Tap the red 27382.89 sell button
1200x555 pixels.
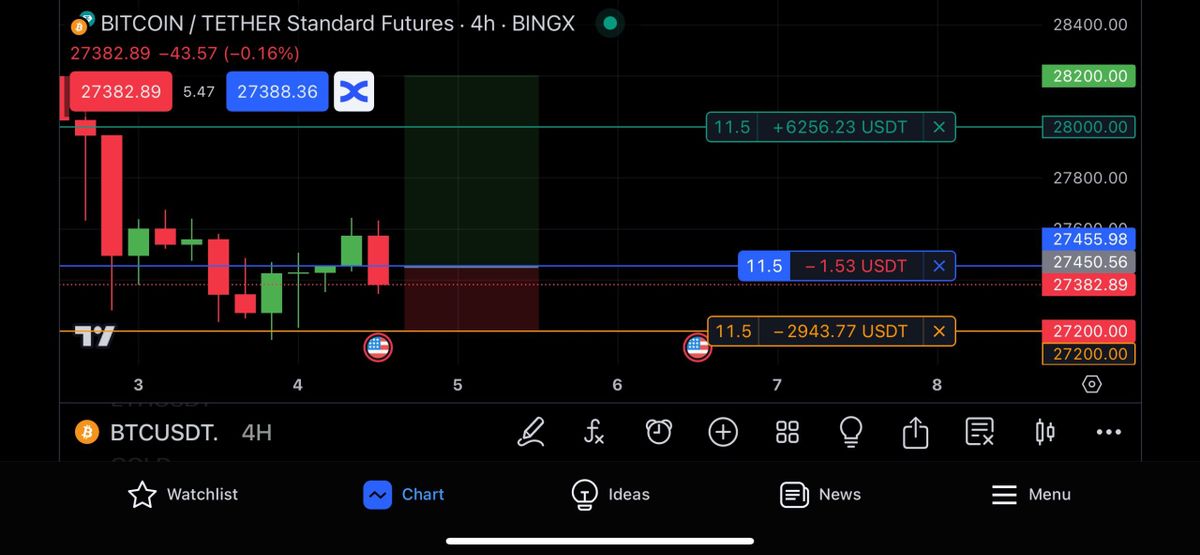120,92
